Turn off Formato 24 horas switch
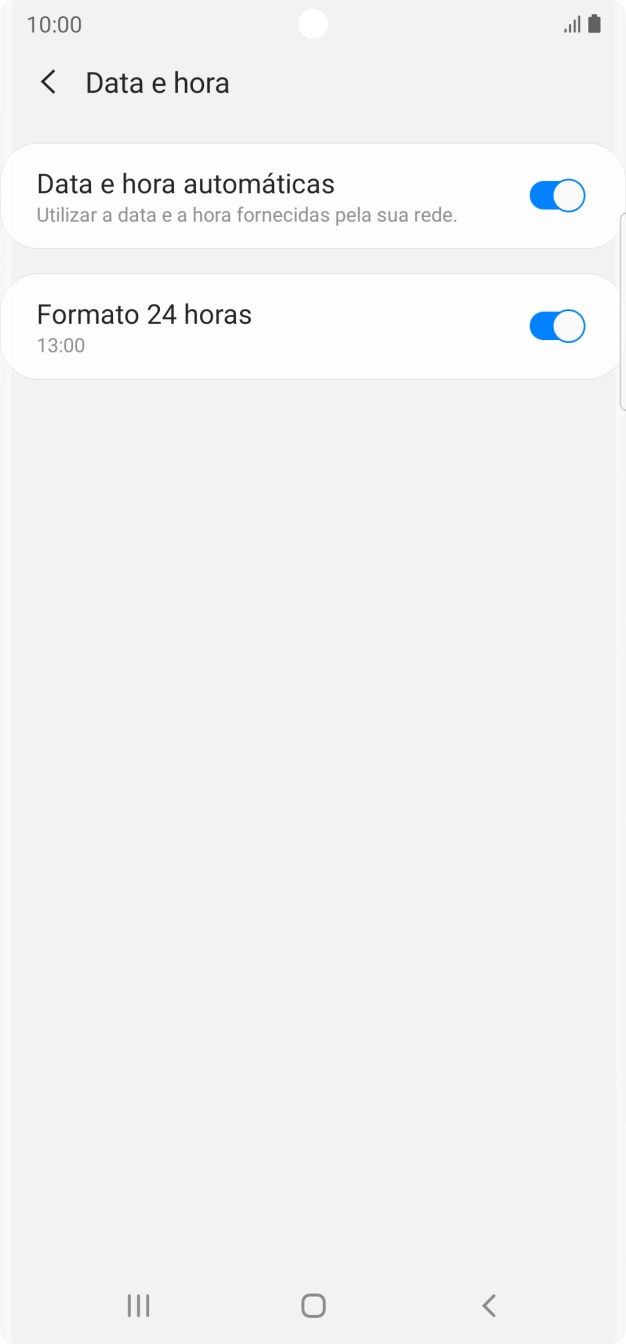 point(557,327)
